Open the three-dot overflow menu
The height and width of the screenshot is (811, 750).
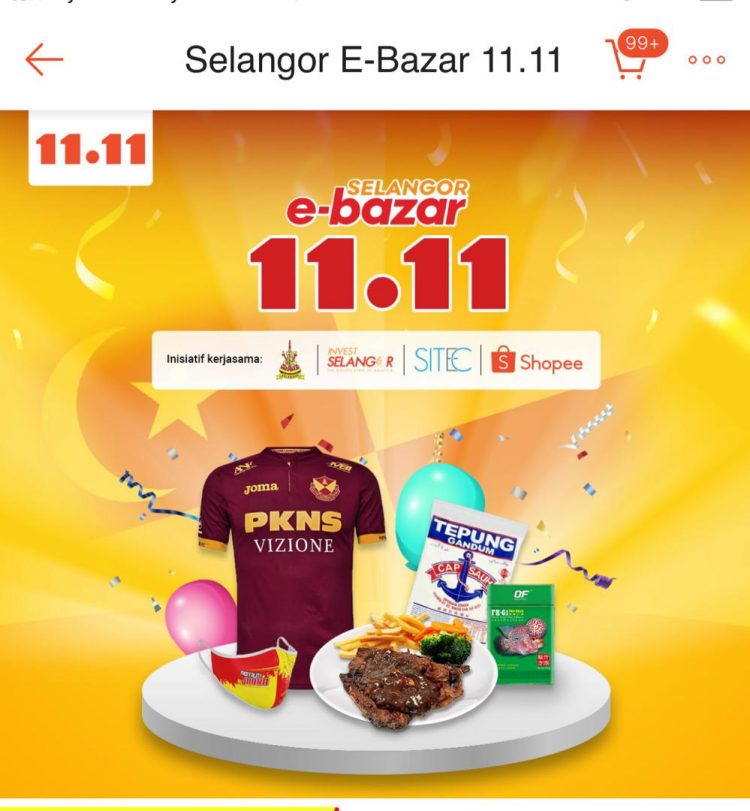pyautogui.click(x=706, y=60)
